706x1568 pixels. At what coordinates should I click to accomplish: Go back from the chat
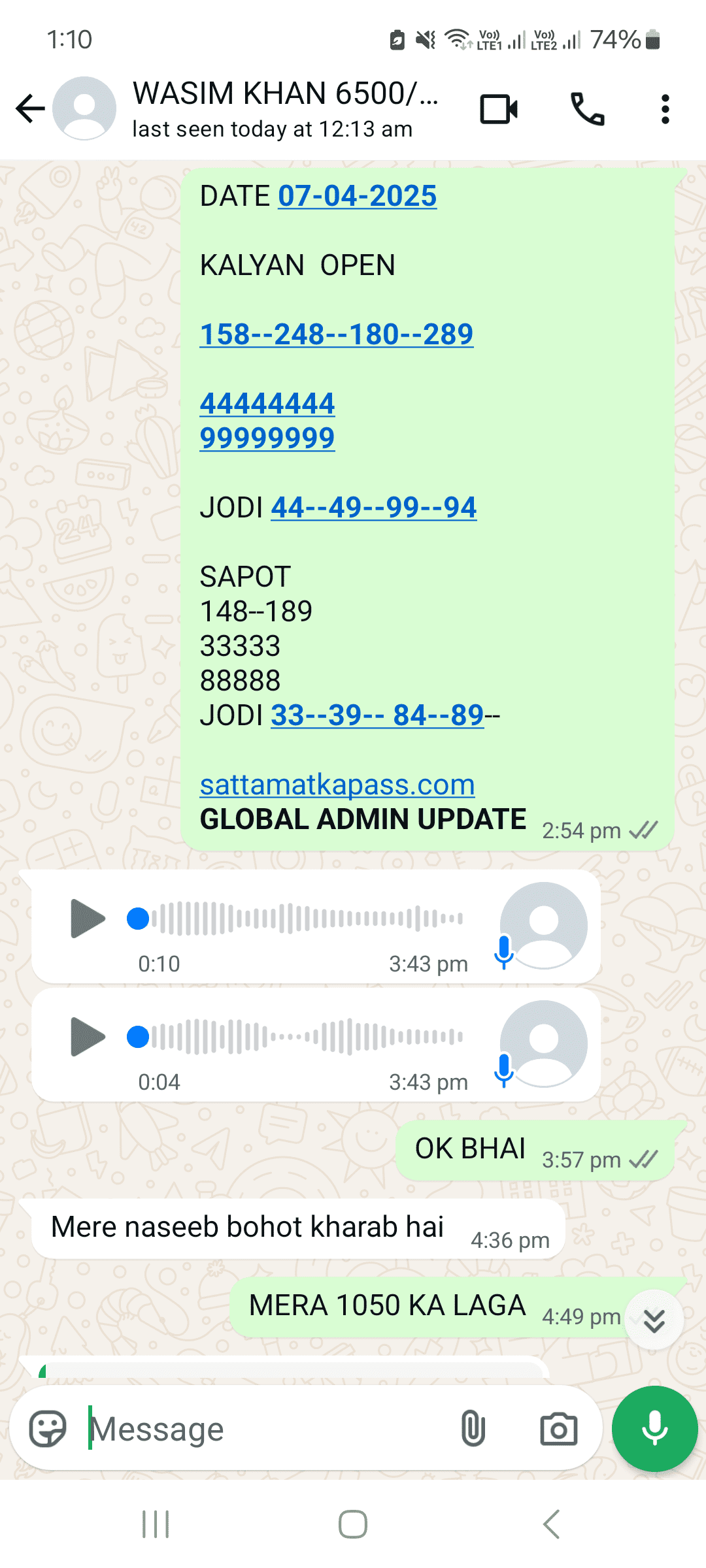click(31, 108)
